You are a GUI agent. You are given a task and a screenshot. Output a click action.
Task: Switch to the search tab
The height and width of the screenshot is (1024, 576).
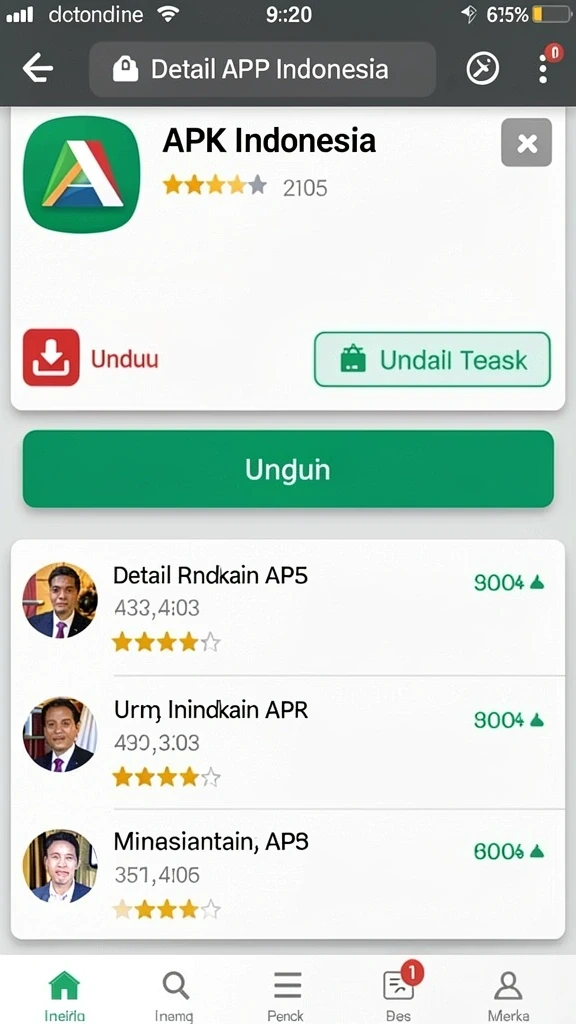coord(175,994)
